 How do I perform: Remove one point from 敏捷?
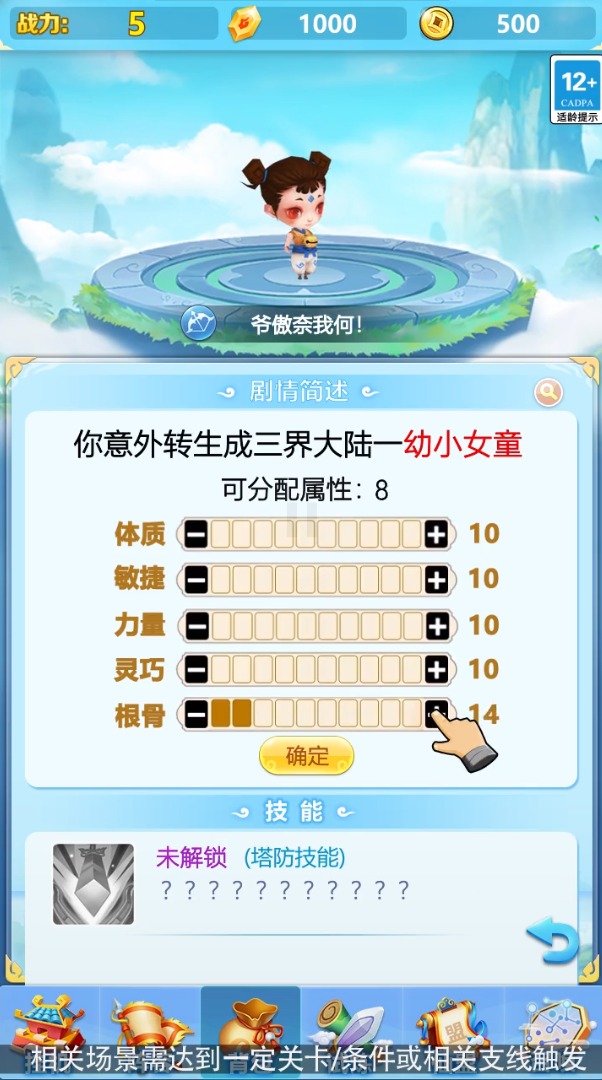(196, 579)
